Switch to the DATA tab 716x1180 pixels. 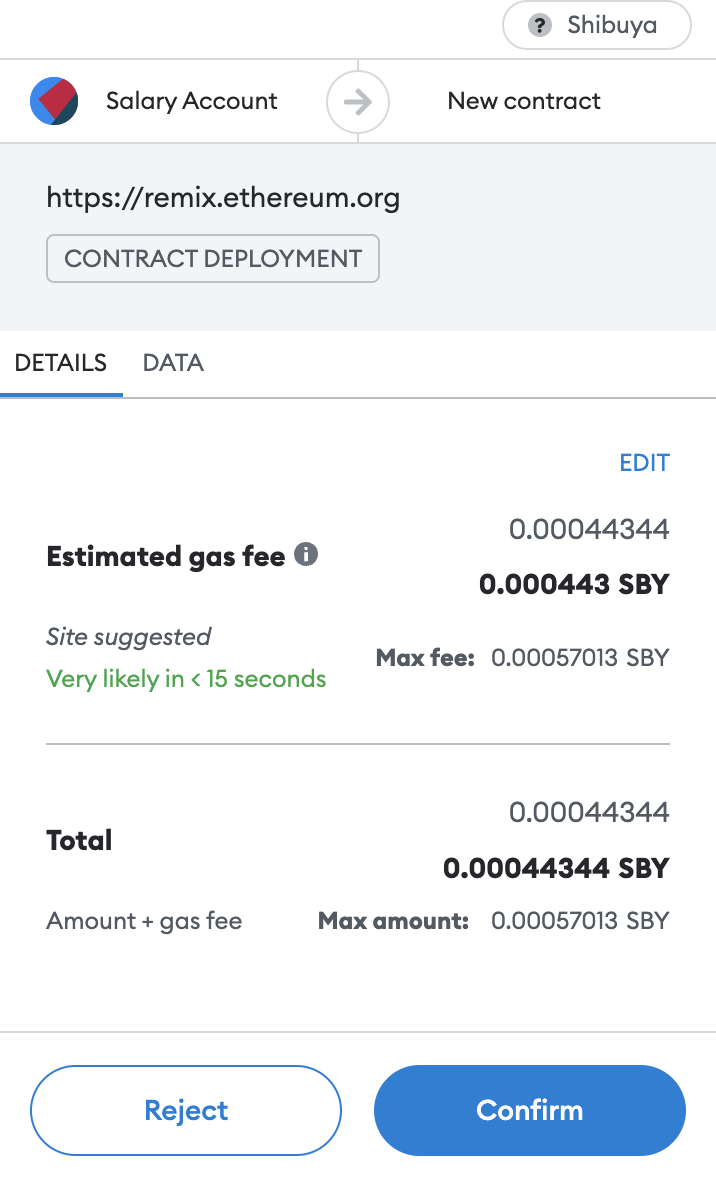(173, 363)
